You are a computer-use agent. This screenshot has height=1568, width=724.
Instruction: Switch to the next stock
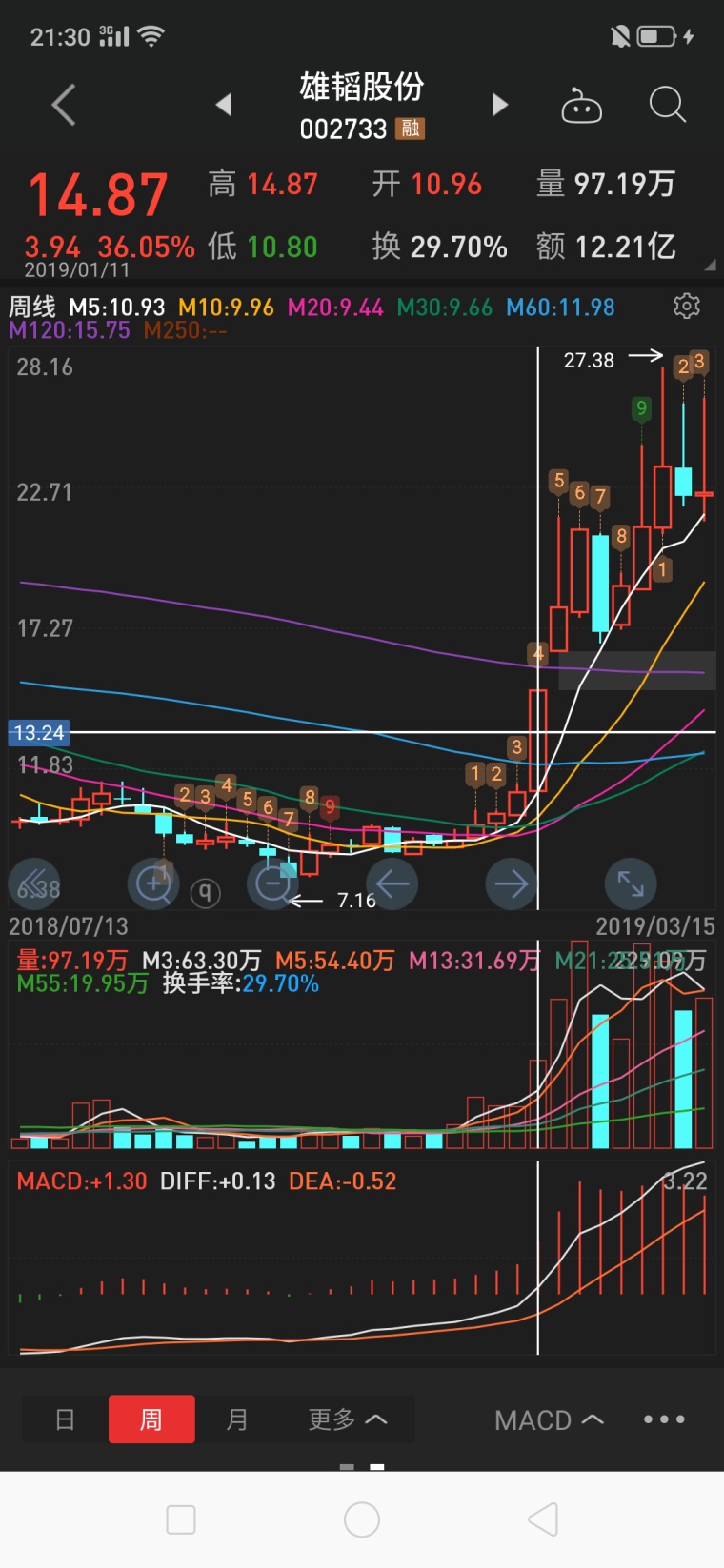click(x=499, y=105)
